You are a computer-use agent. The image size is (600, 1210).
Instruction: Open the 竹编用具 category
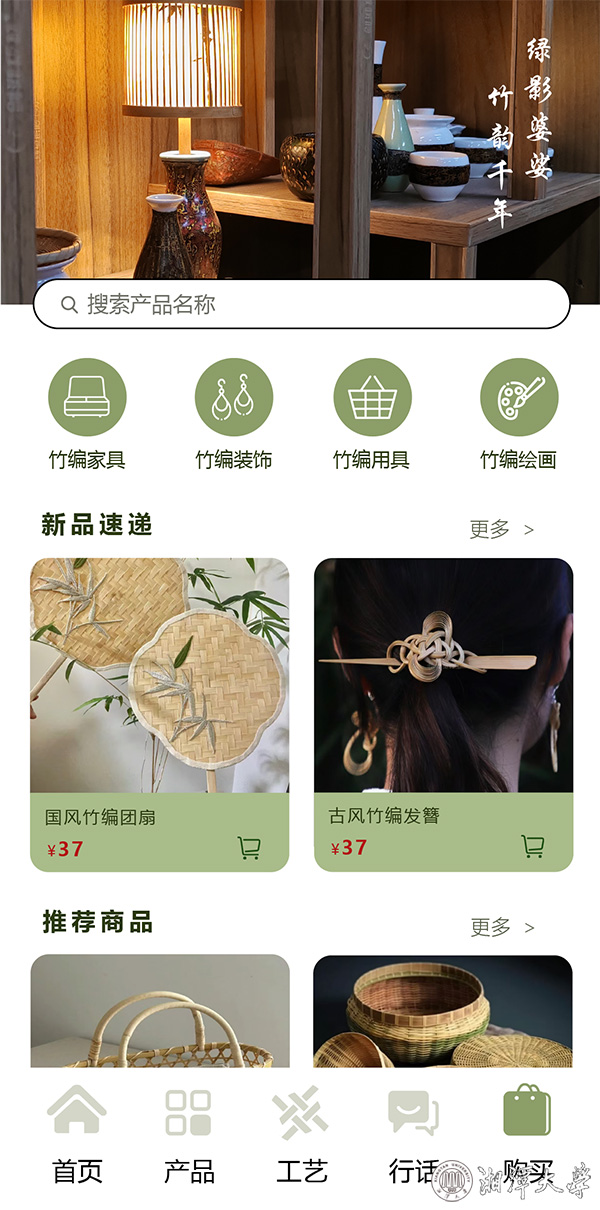[372, 398]
